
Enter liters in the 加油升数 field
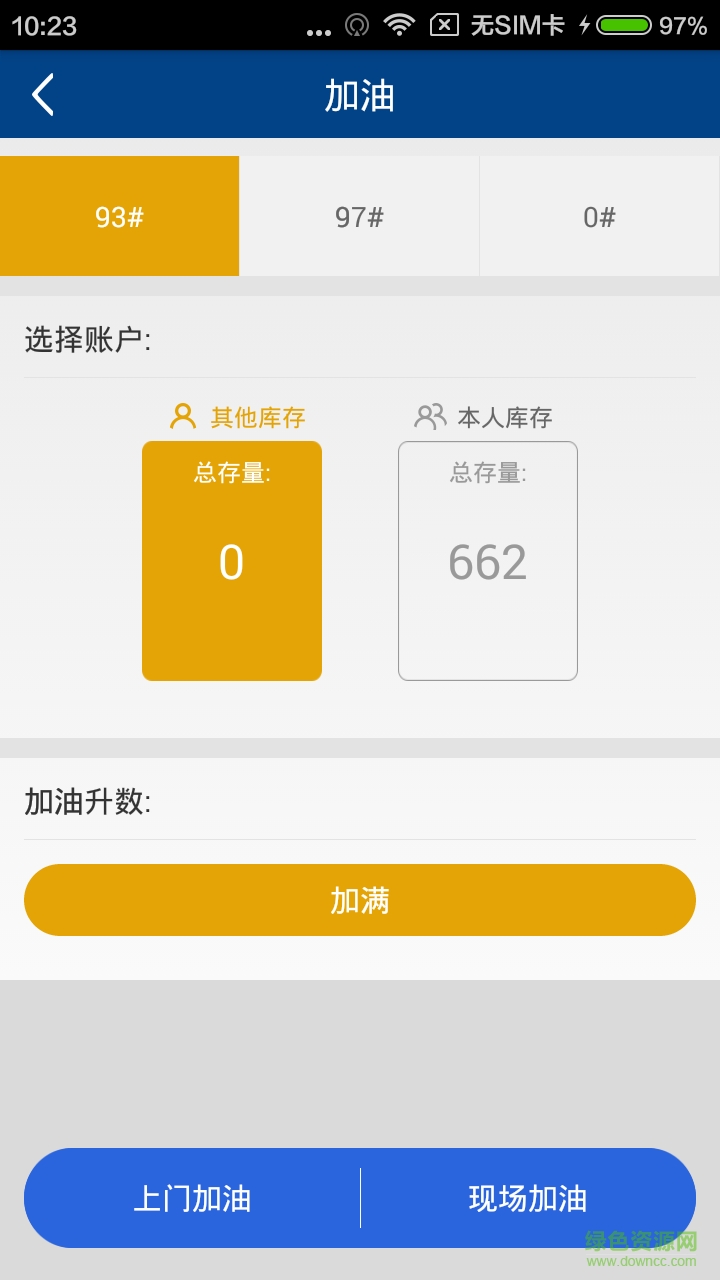(420, 802)
